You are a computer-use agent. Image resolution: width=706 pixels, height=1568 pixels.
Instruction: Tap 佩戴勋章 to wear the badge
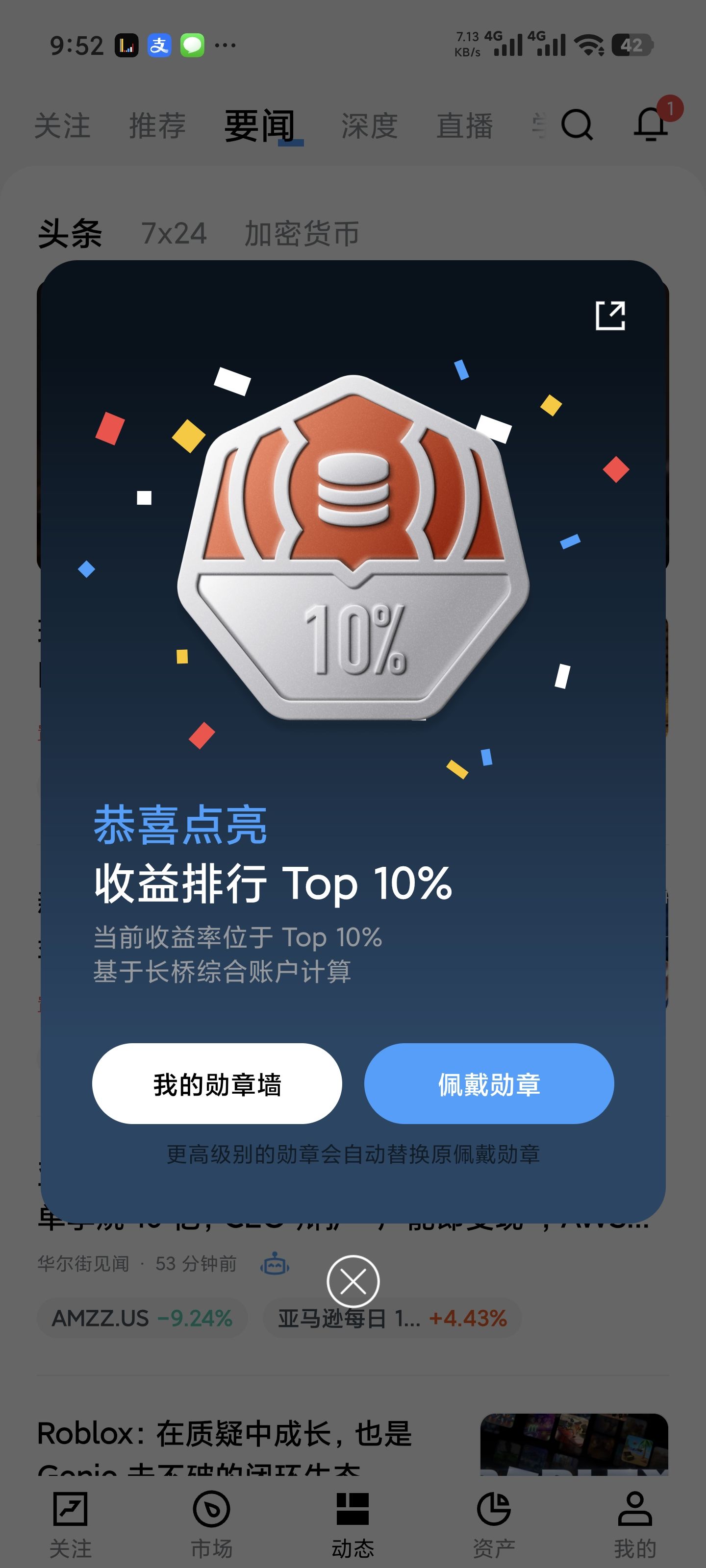[x=488, y=1083]
